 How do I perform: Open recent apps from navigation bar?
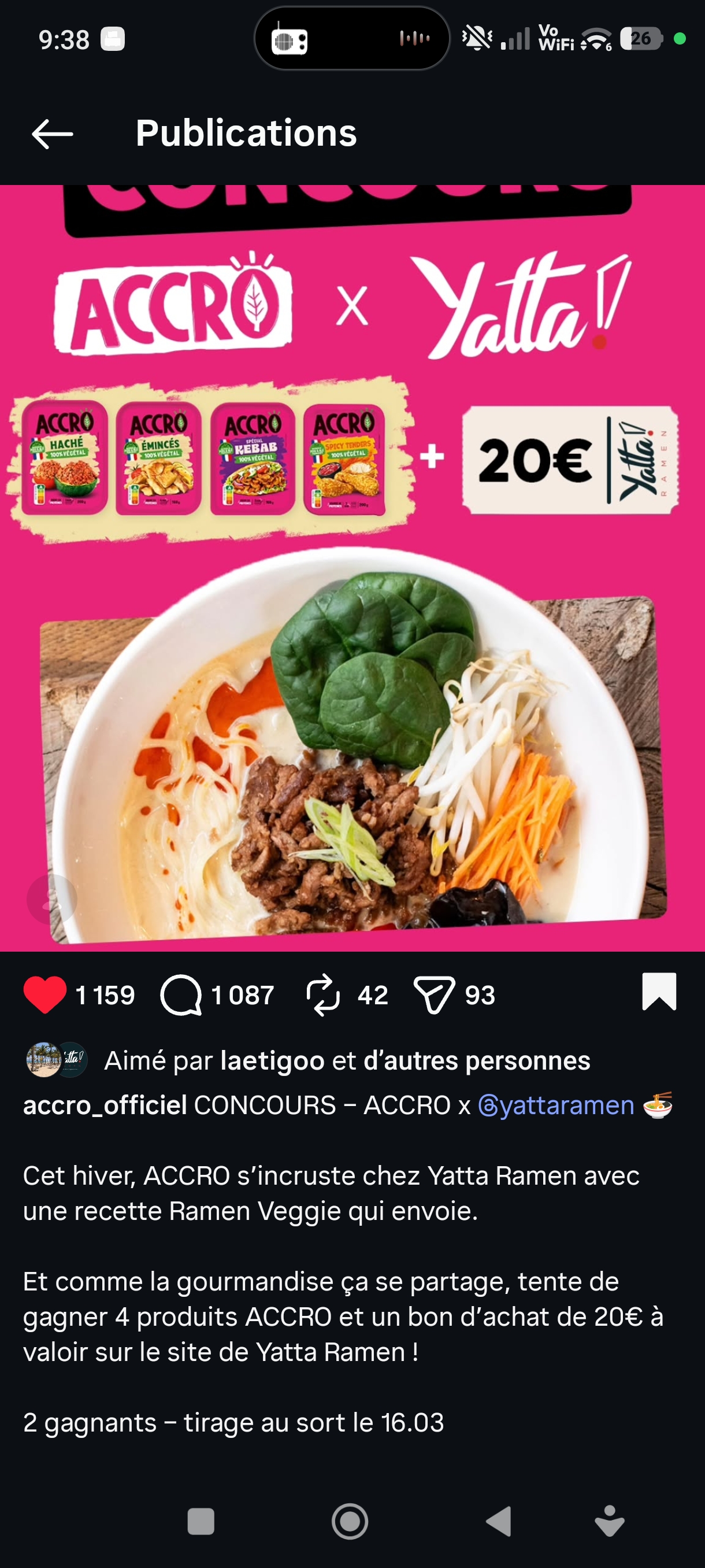tap(201, 1522)
